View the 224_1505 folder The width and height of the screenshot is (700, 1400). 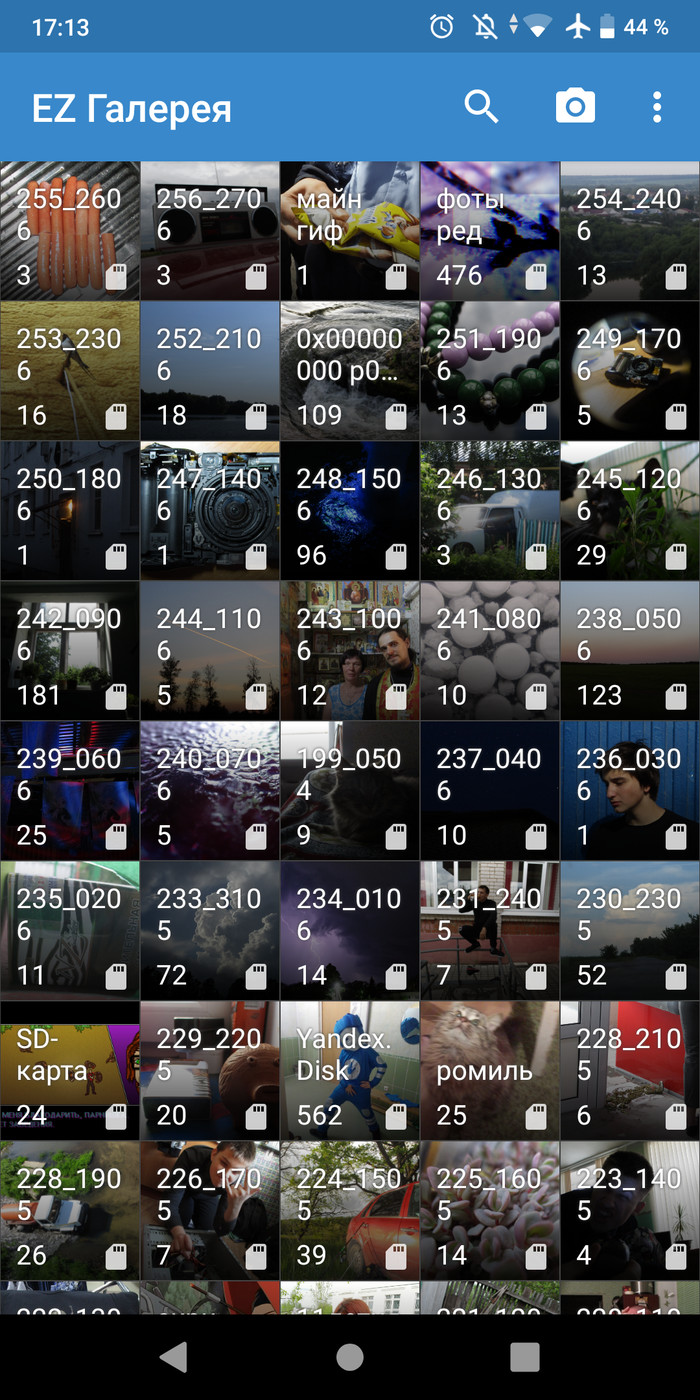coord(350,1211)
